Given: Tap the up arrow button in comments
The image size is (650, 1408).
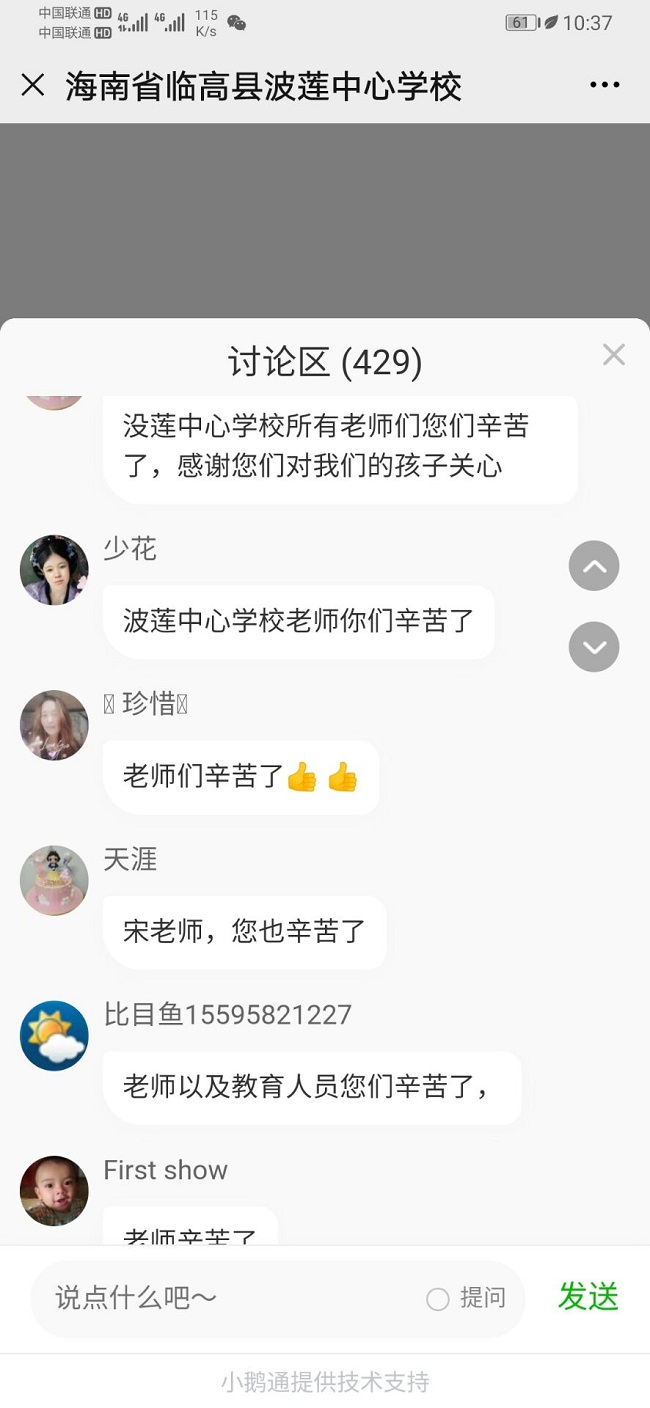Looking at the screenshot, I should pos(594,567).
